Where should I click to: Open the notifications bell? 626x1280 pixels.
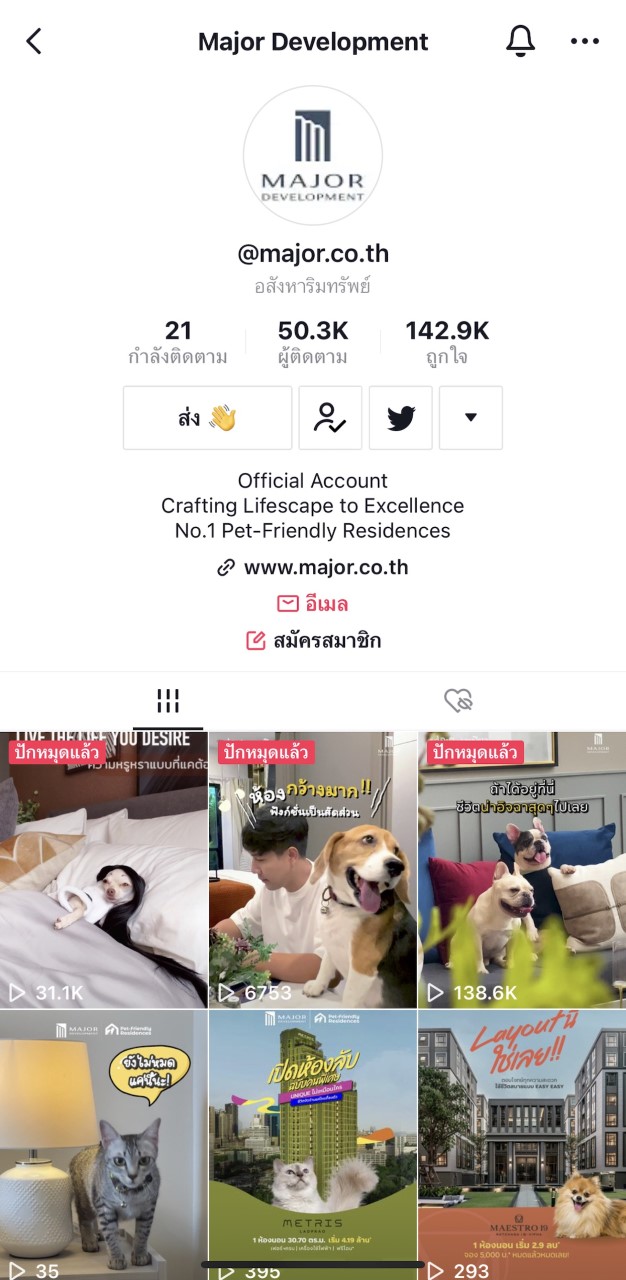click(x=520, y=41)
